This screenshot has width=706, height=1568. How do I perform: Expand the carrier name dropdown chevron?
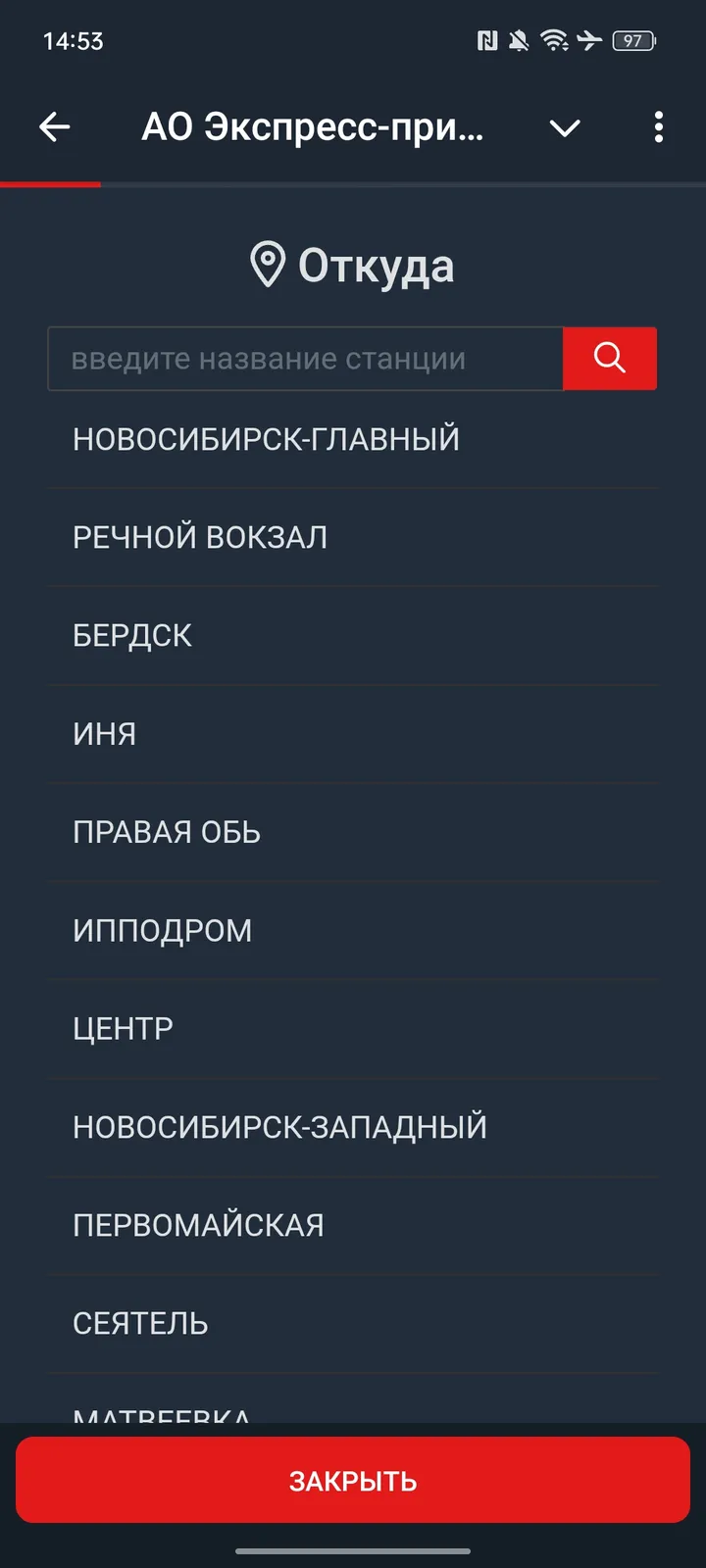pos(566,127)
